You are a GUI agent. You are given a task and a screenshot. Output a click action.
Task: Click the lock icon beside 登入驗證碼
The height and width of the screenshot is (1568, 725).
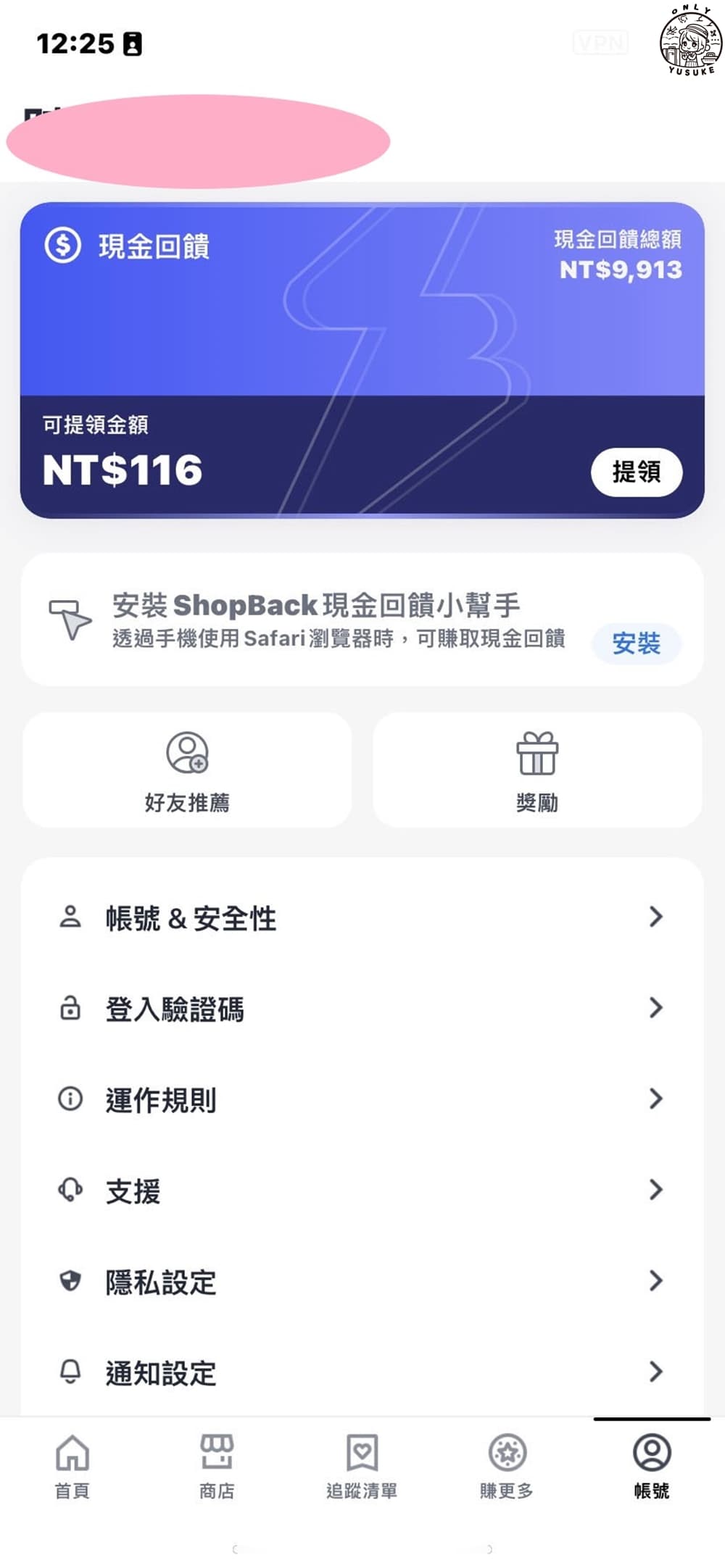pos(70,1007)
